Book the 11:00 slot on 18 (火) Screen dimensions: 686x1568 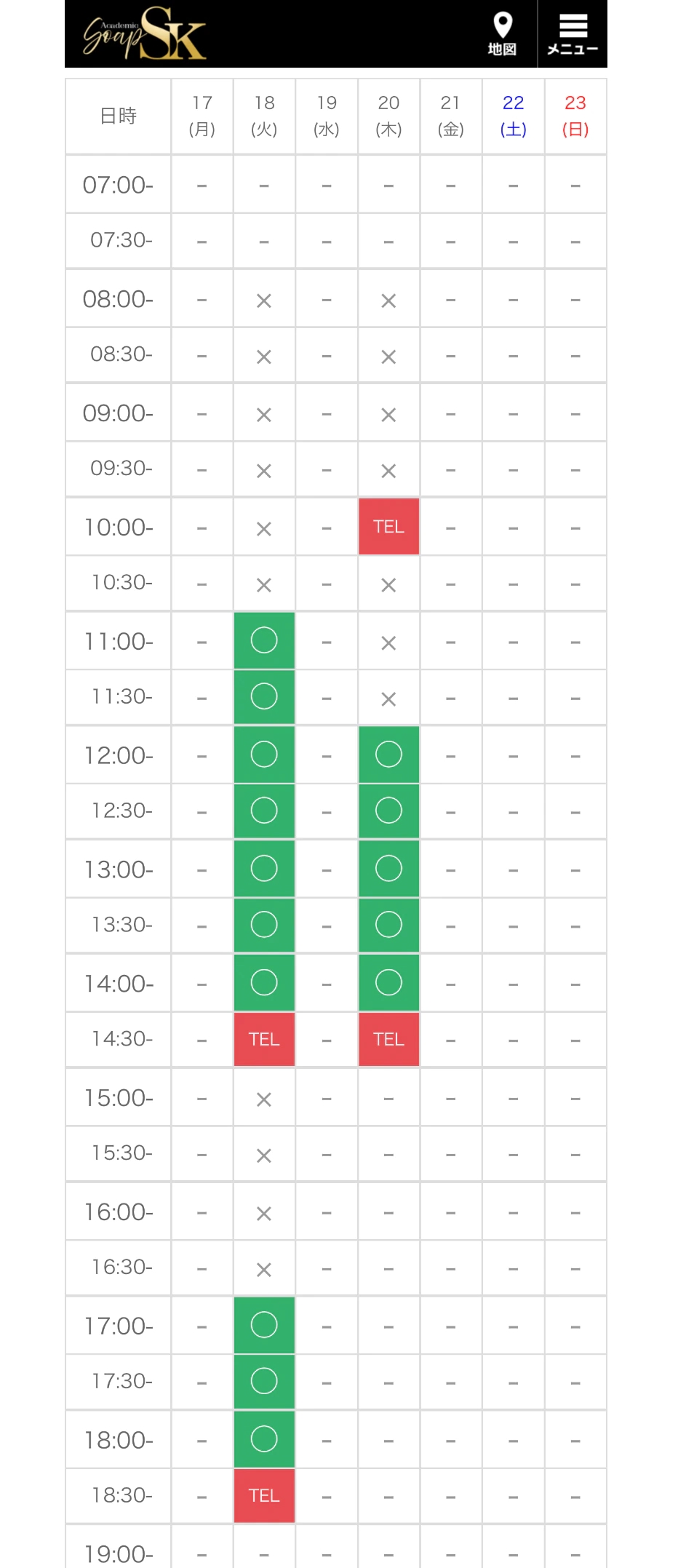coord(264,640)
